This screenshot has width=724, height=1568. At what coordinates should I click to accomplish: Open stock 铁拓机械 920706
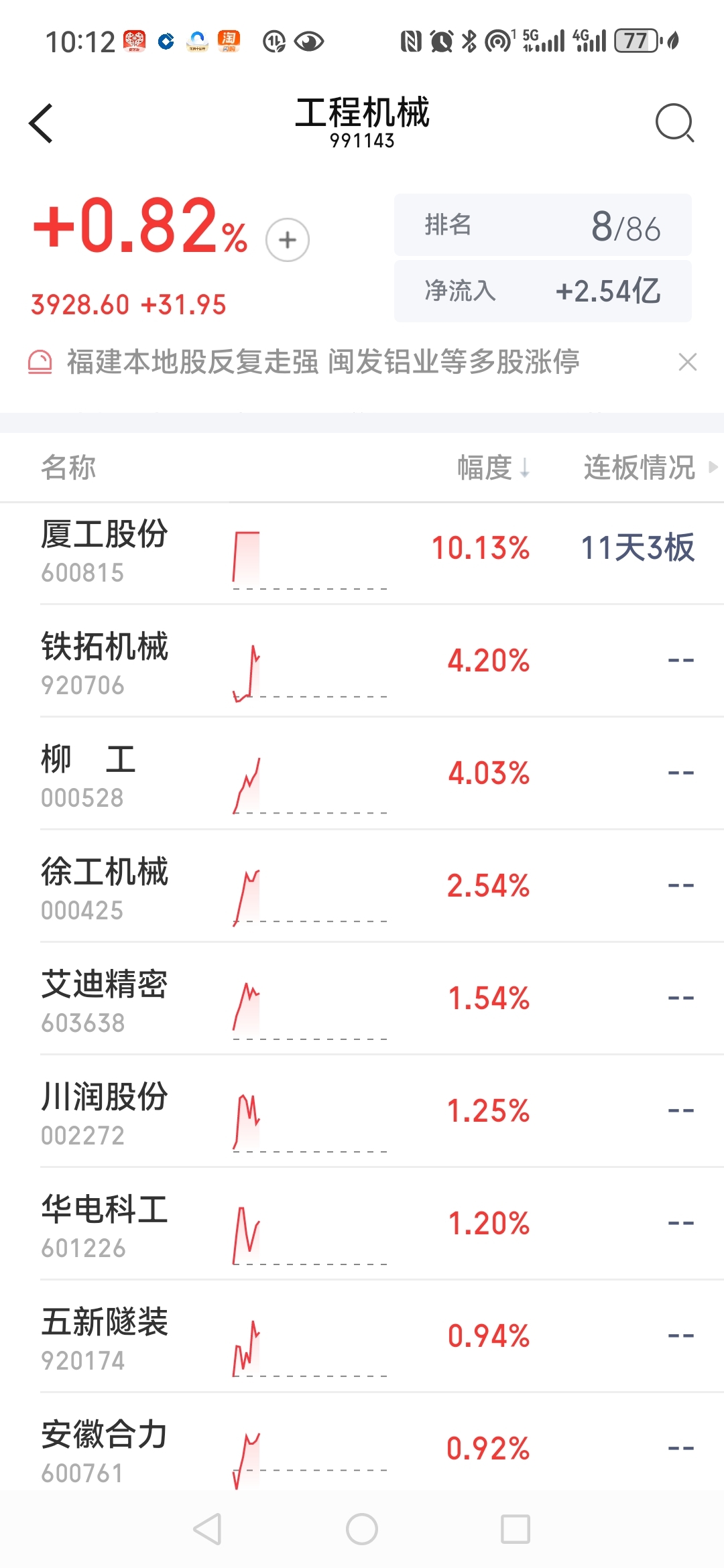pos(105,663)
